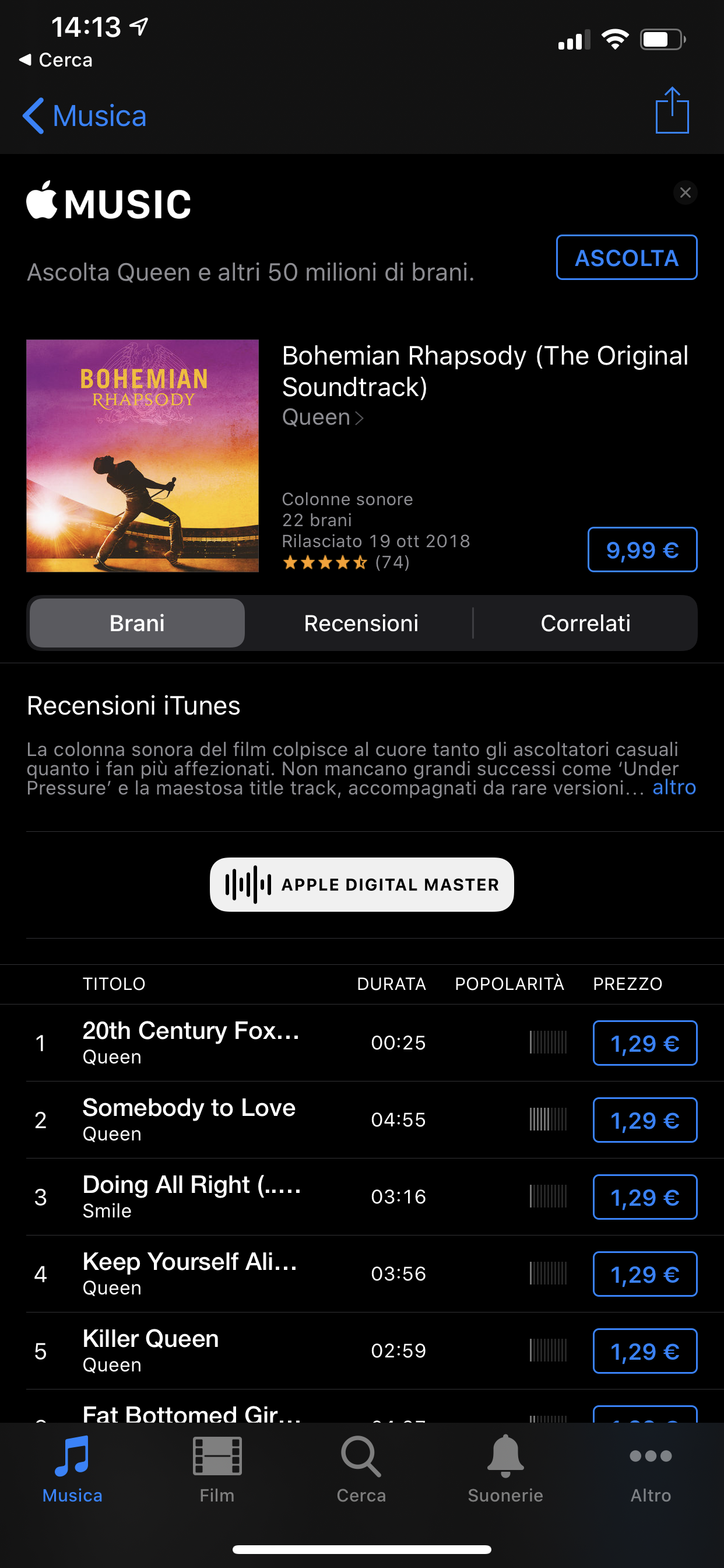The width and height of the screenshot is (724, 1568).
Task: Switch to Correlati tab
Action: click(x=585, y=624)
